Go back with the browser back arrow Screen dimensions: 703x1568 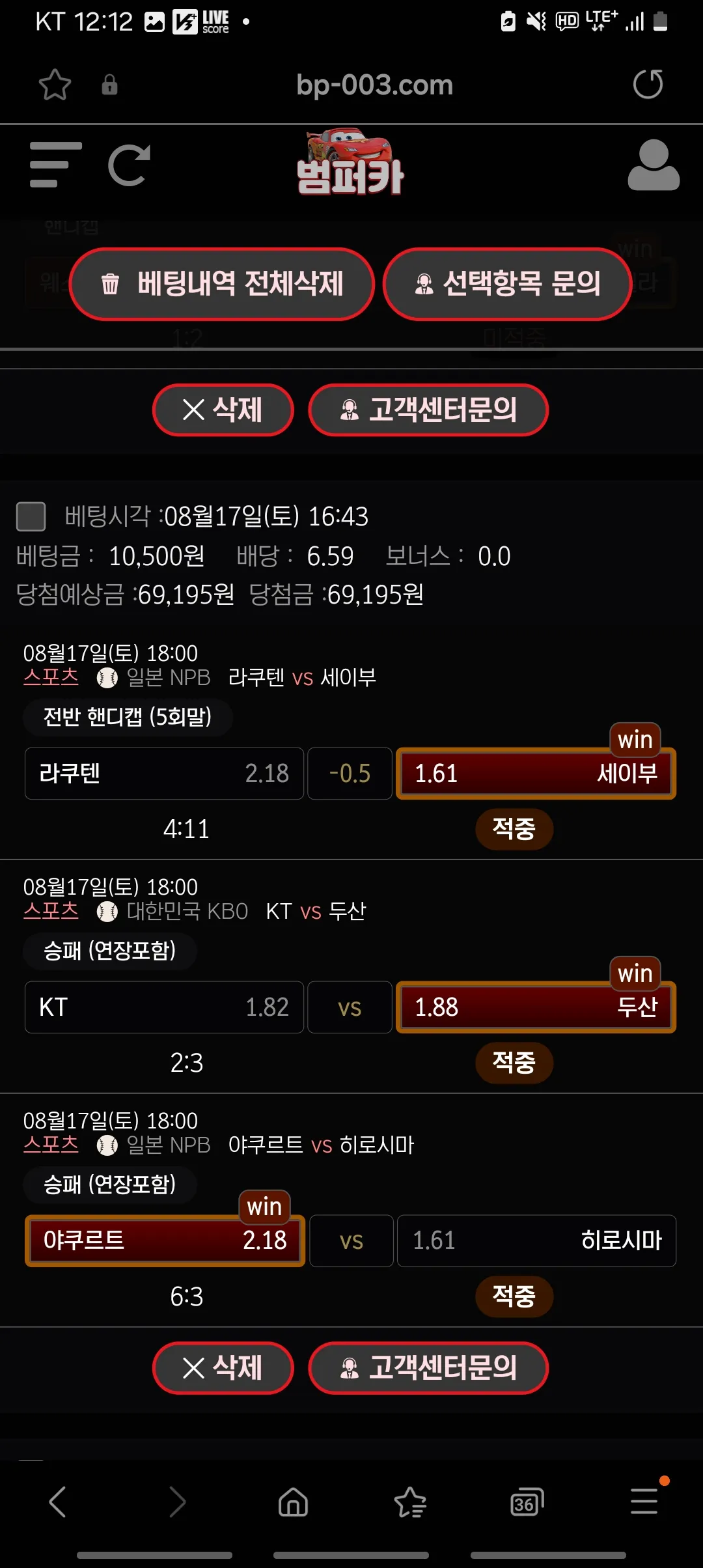click(58, 1502)
